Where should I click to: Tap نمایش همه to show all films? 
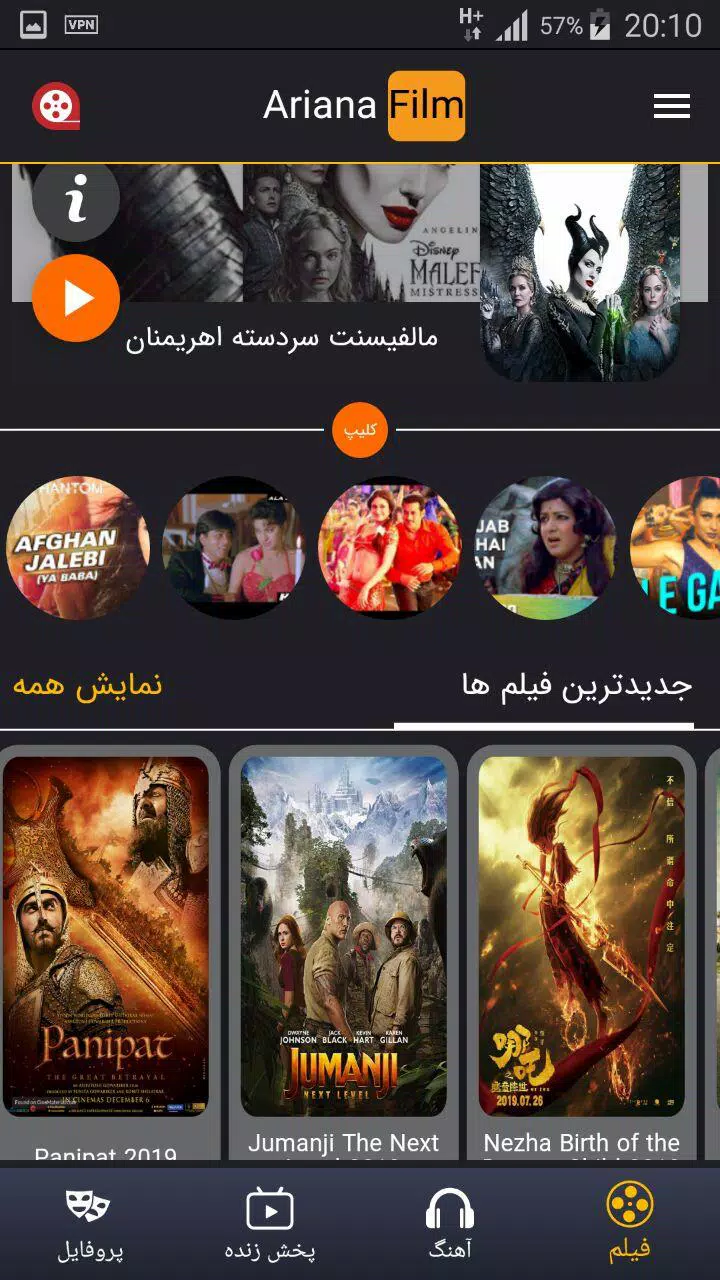click(87, 685)
